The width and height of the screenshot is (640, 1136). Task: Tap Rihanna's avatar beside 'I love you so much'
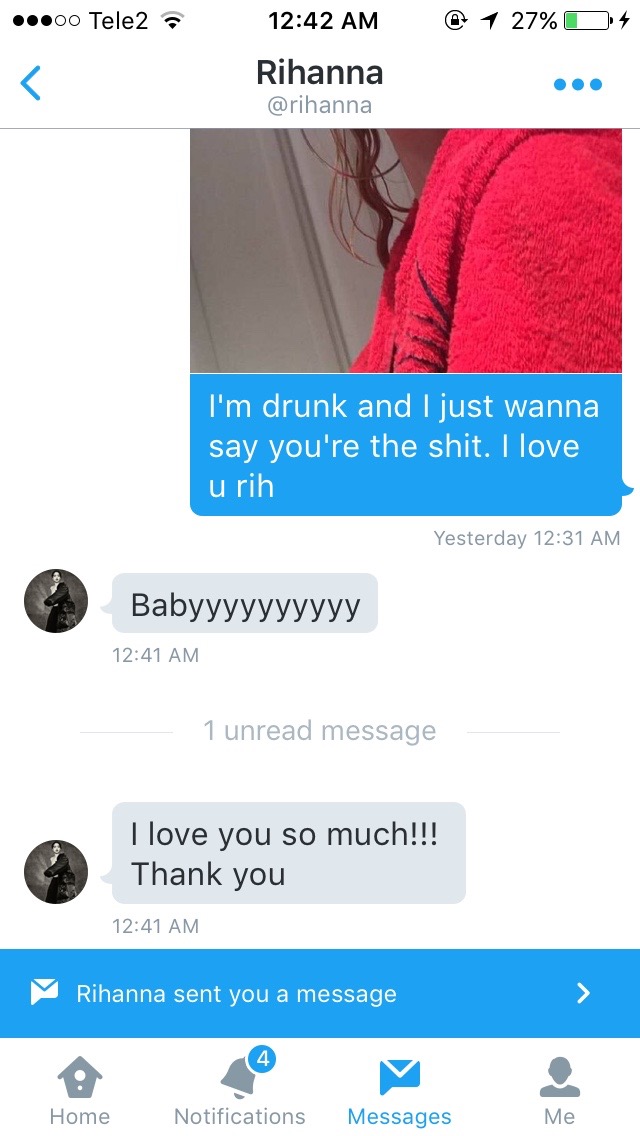(56, 872)
